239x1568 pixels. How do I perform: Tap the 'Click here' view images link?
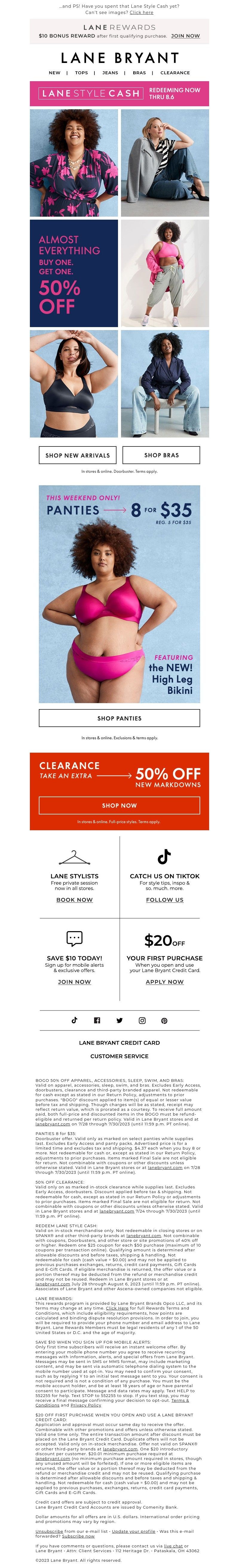141,12
